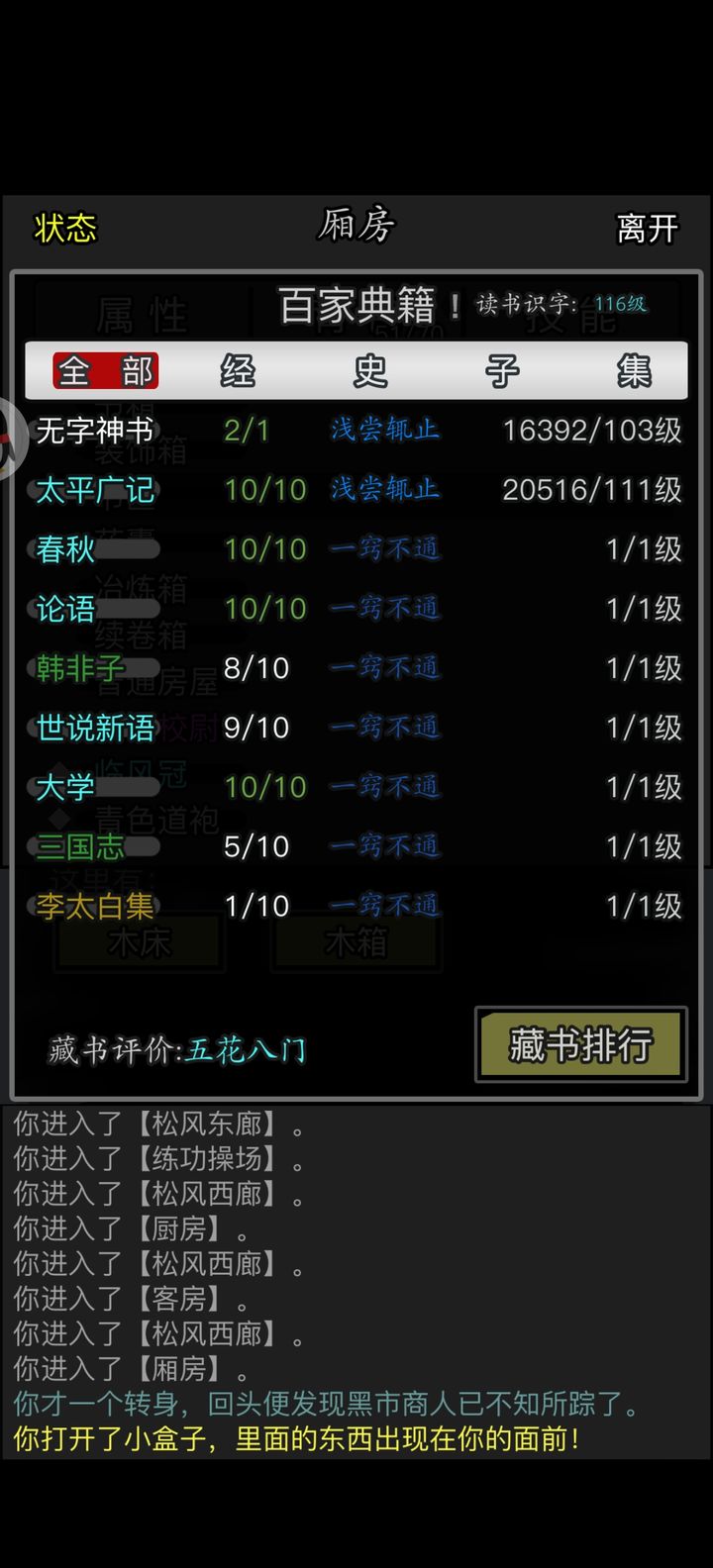The width and height of the screenshot is (713, 1568).
Task: Open the 藏书排行 ranking
Action: pos(580,1044)
